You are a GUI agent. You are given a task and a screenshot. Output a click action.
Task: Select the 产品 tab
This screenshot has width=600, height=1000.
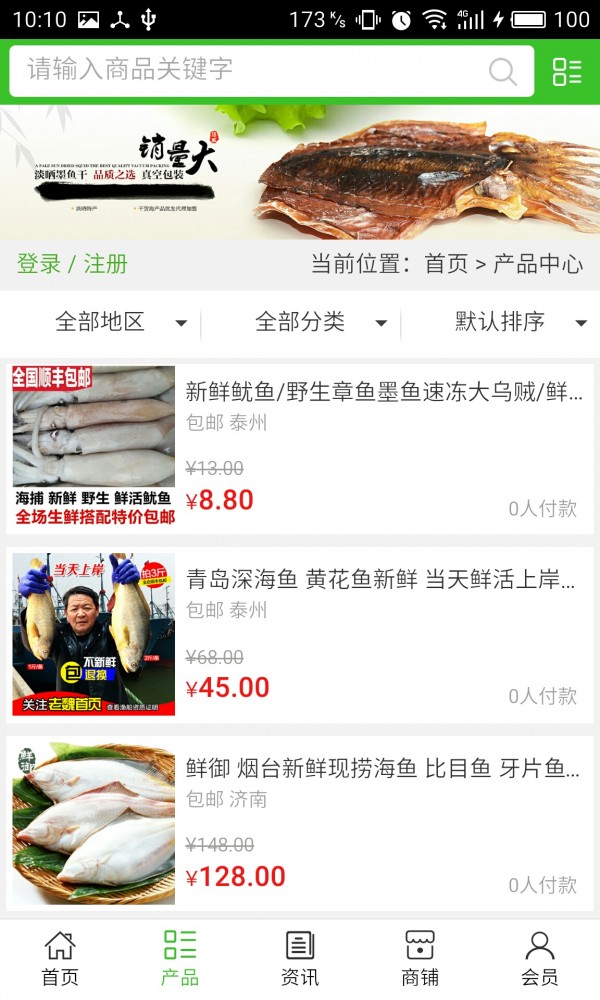point(180,958)
